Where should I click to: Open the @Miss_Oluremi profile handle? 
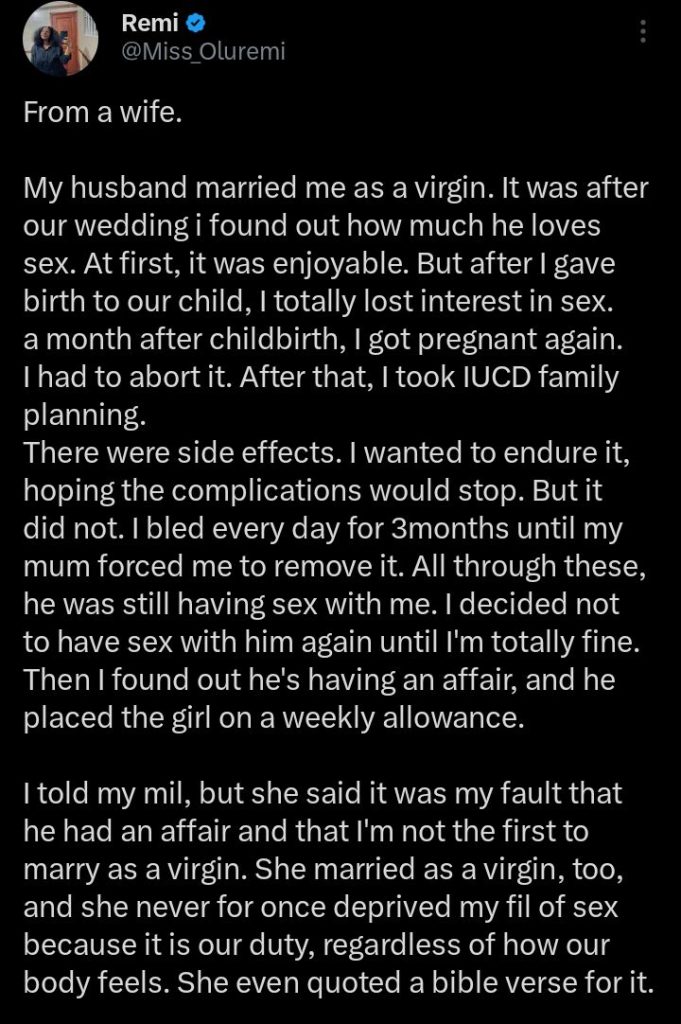pyautogui.click(x=202, y=52)
